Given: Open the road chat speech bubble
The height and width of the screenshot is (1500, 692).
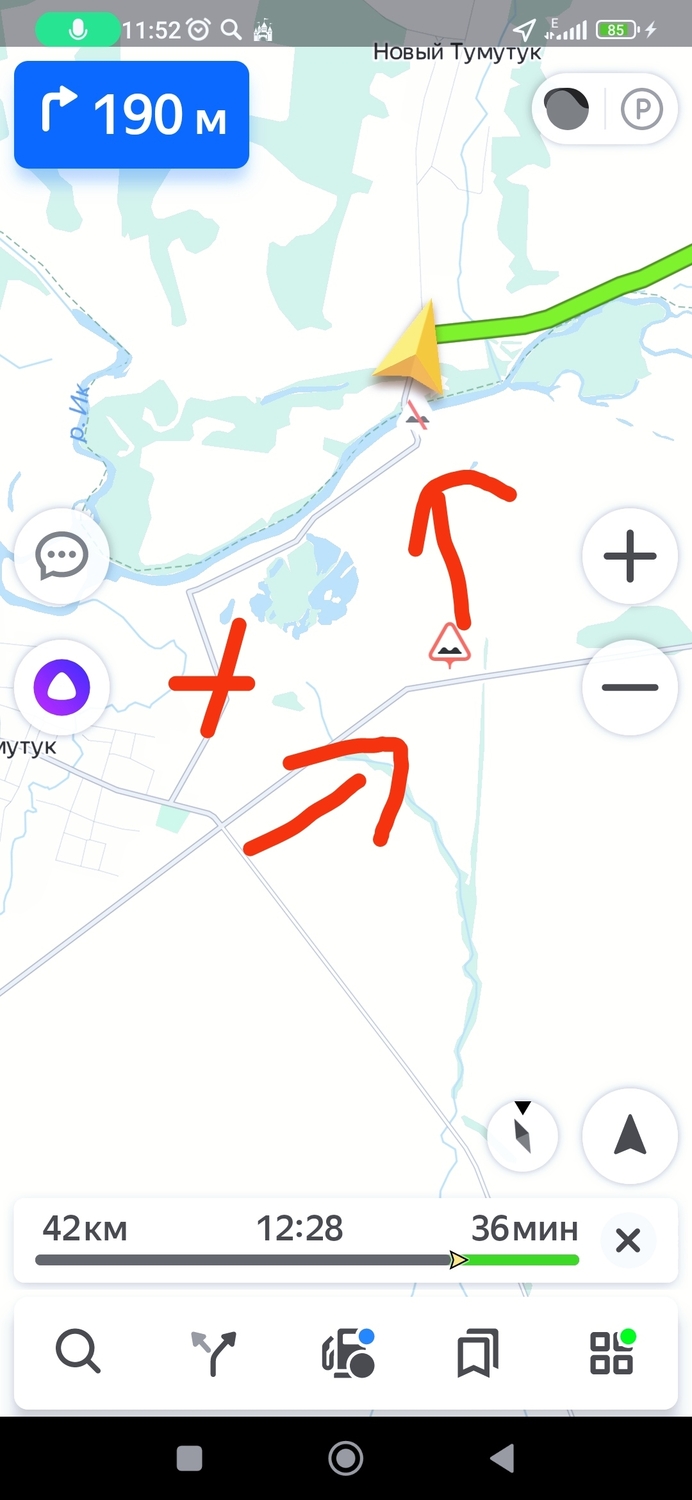Looking at the screenshot, I should (62, 556).
